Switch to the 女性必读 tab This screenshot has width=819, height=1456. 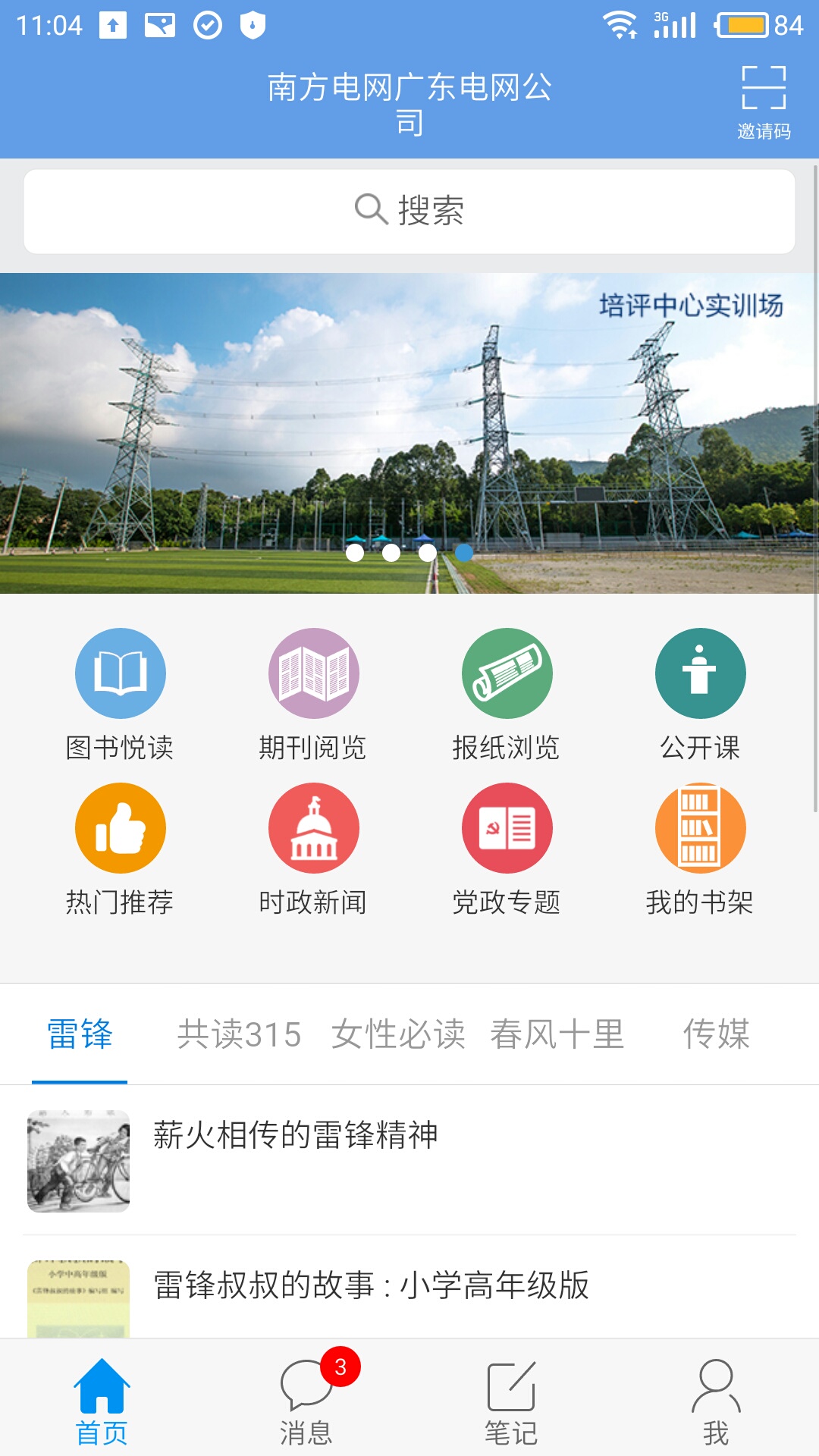point(398,1034)
